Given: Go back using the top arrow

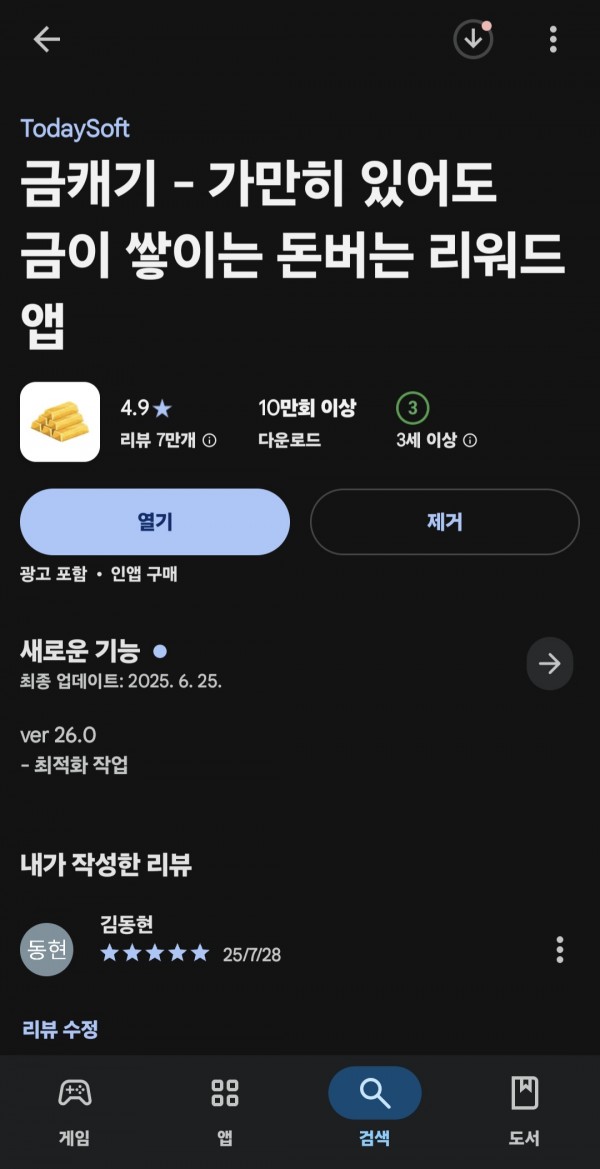Looking at the screenshot, I should (x=46, y=40).
